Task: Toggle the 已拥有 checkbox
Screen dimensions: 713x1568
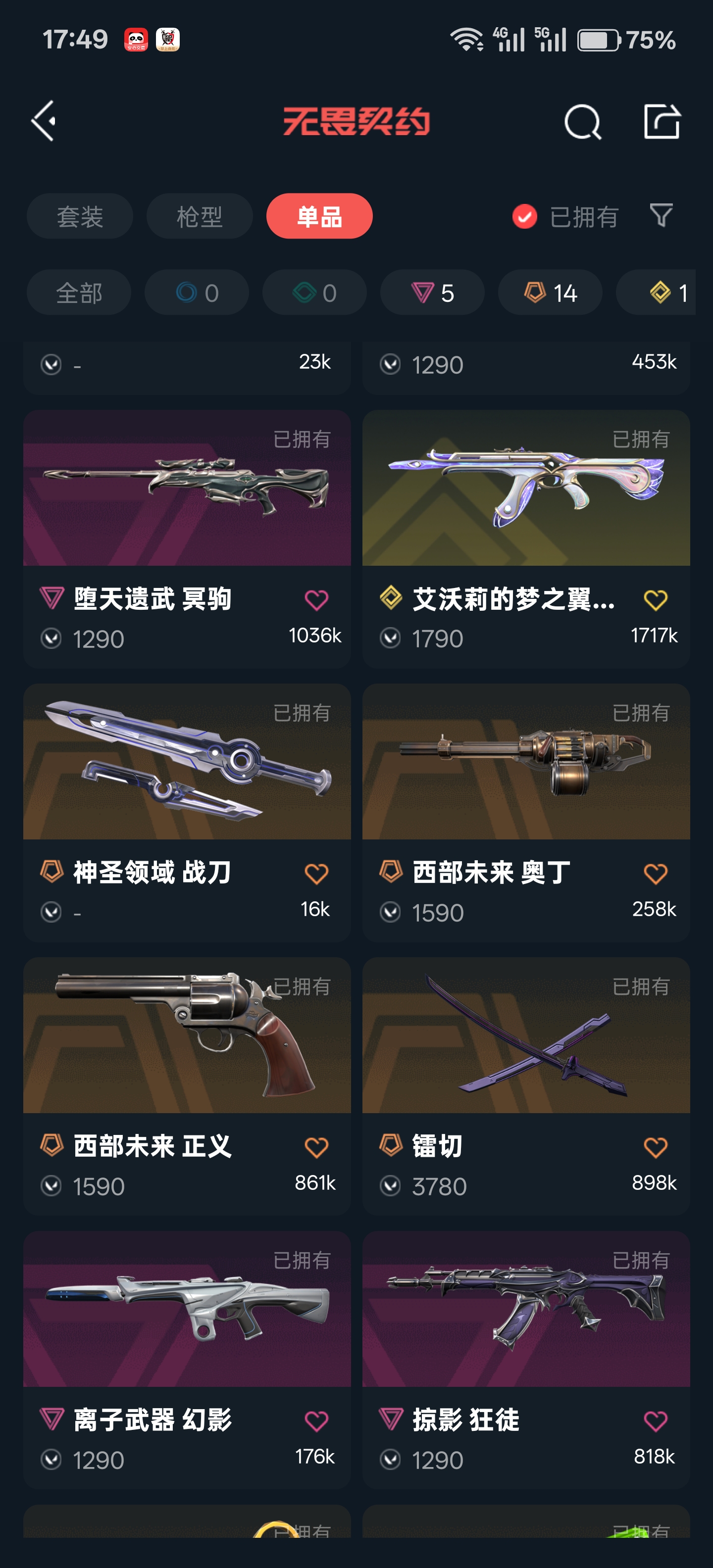Action: [525, 217]
